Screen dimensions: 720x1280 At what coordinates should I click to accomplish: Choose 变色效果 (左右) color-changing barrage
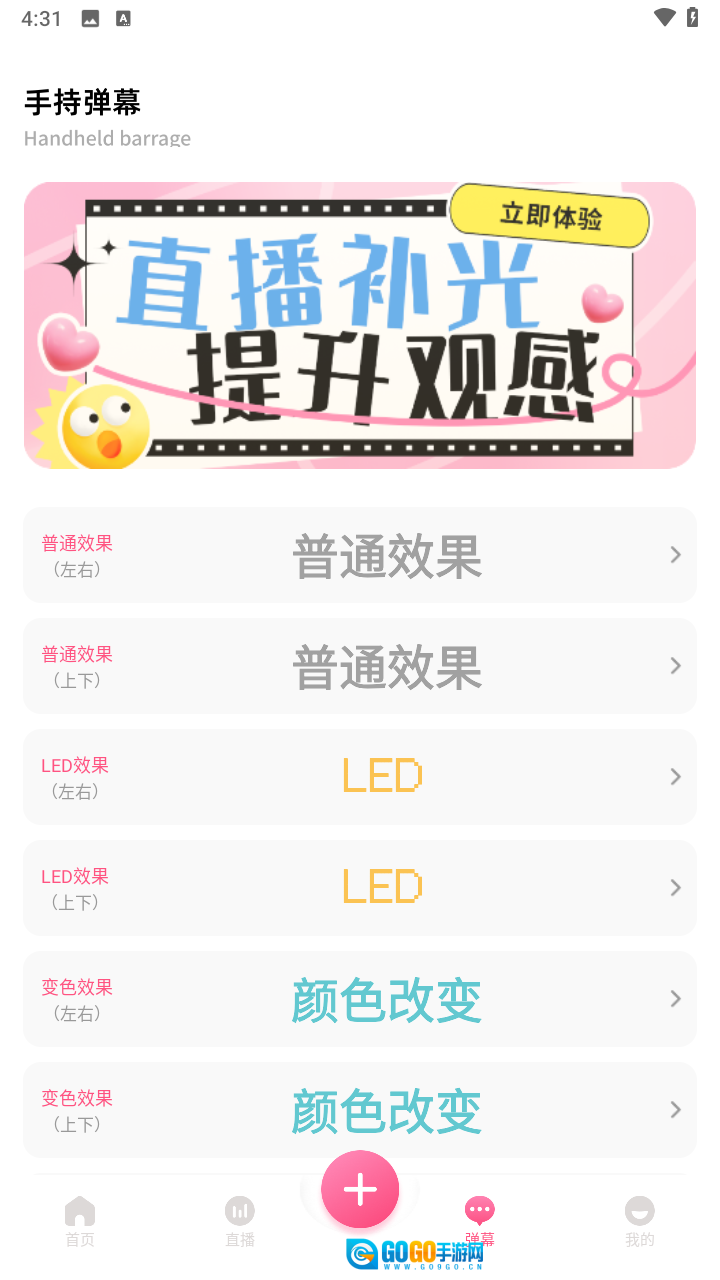click(360, 999)
